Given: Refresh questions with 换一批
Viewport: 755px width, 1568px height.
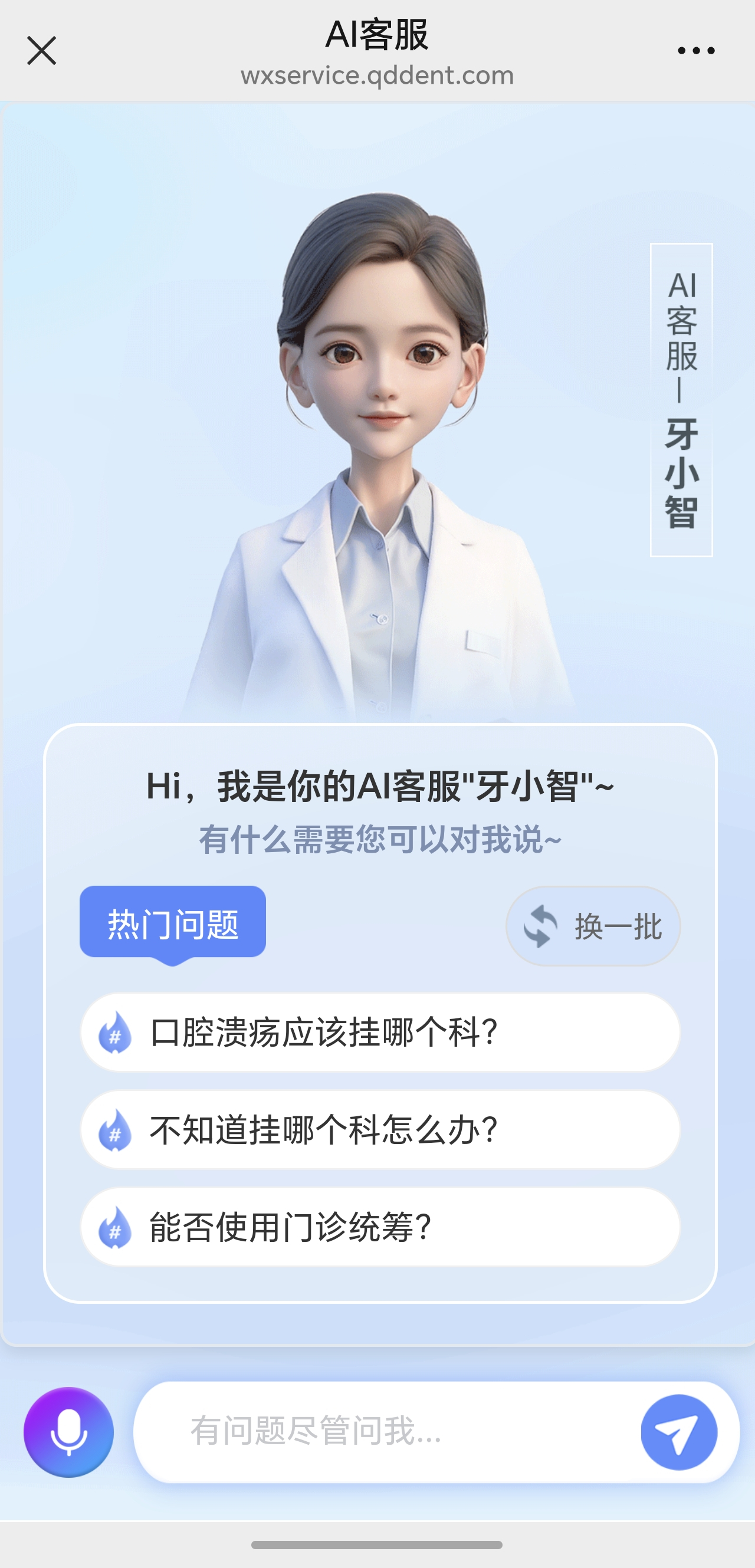Looking at the screenshot, I should (x=593, y=926).
